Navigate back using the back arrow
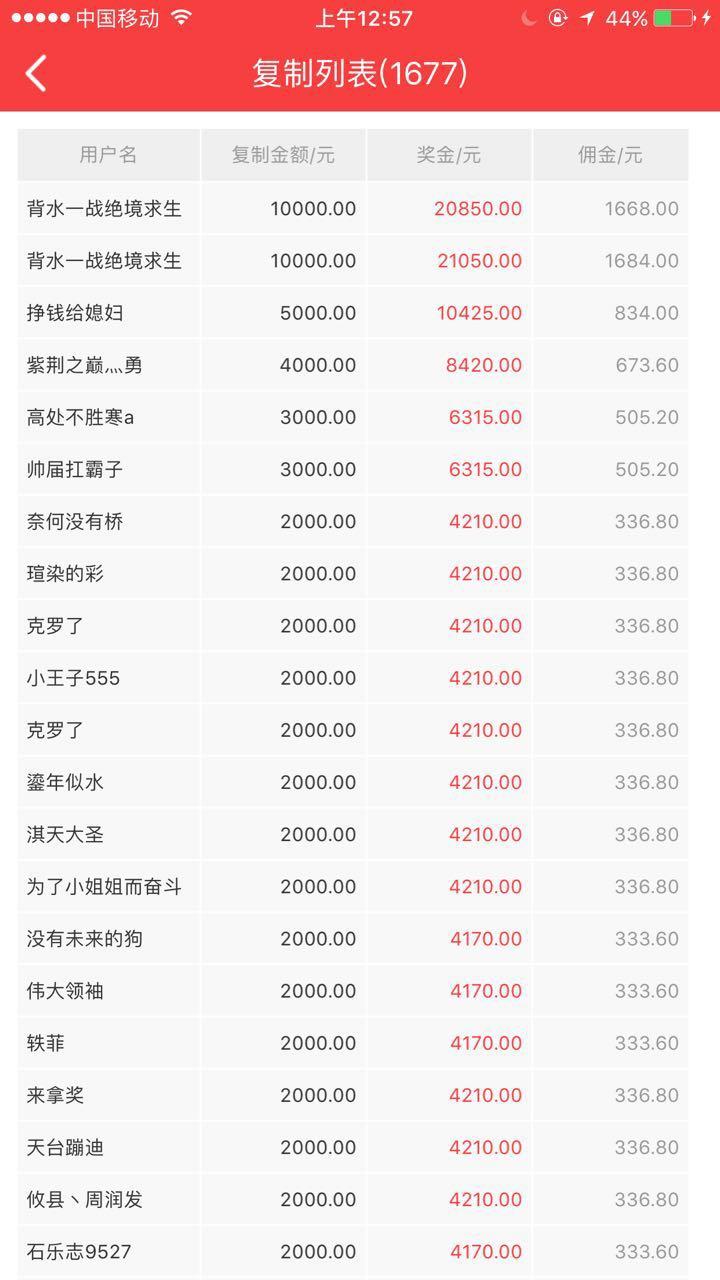This screenshot has width=720, height=1280. click(35, 72)
